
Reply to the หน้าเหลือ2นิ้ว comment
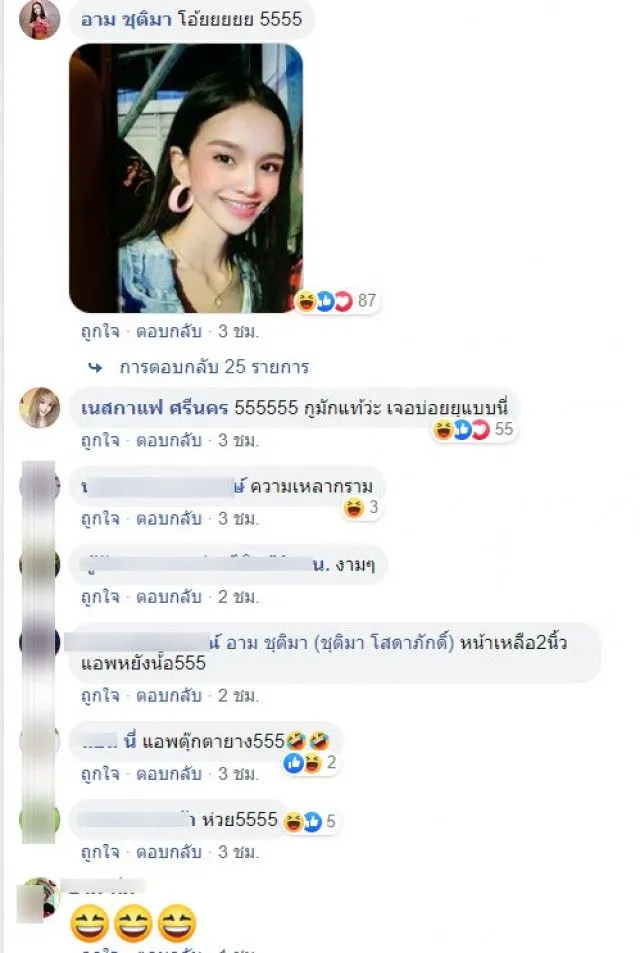tap(169, 694)
